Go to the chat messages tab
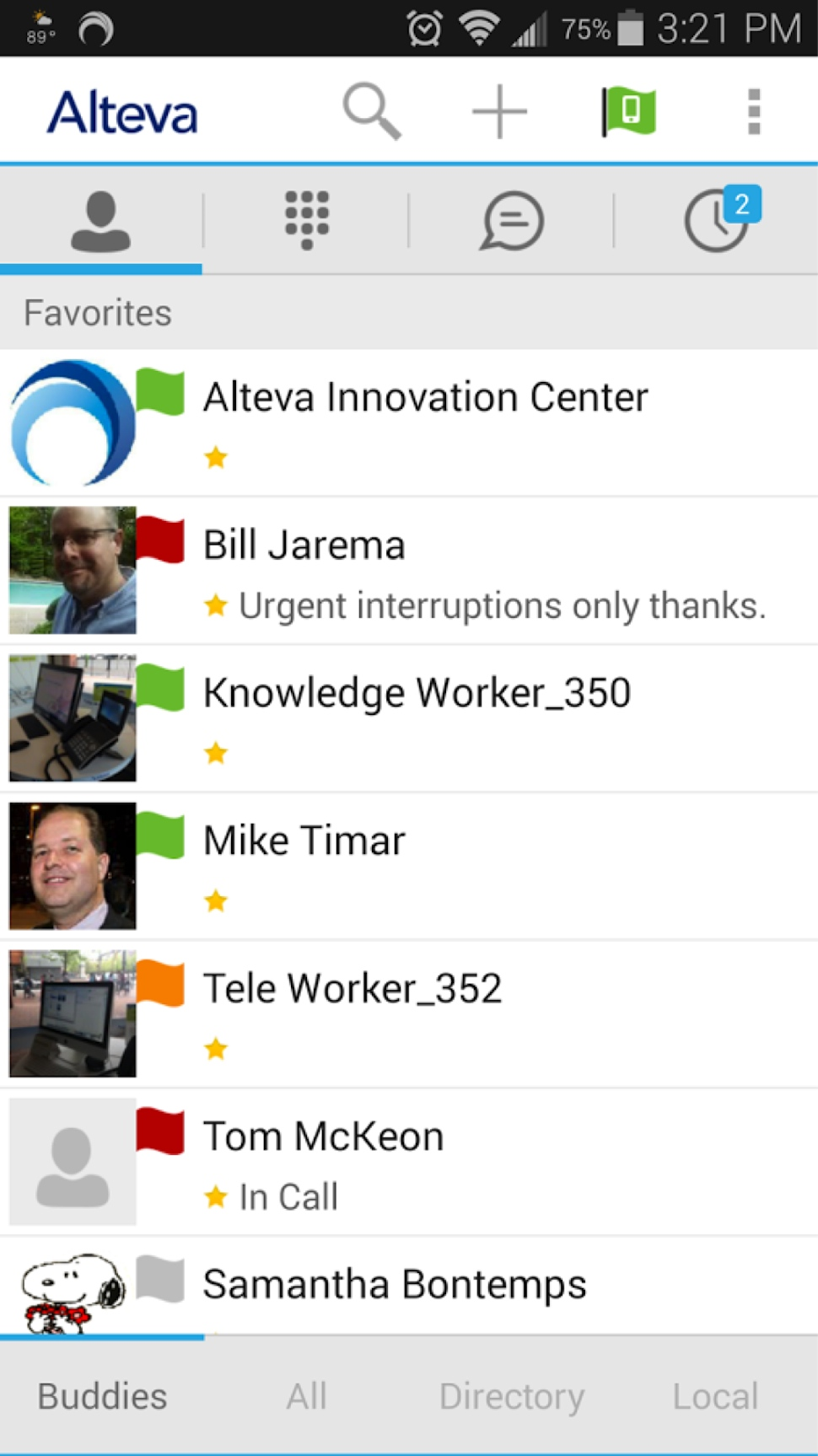The image size is (818, 1456). click(511, 222)
